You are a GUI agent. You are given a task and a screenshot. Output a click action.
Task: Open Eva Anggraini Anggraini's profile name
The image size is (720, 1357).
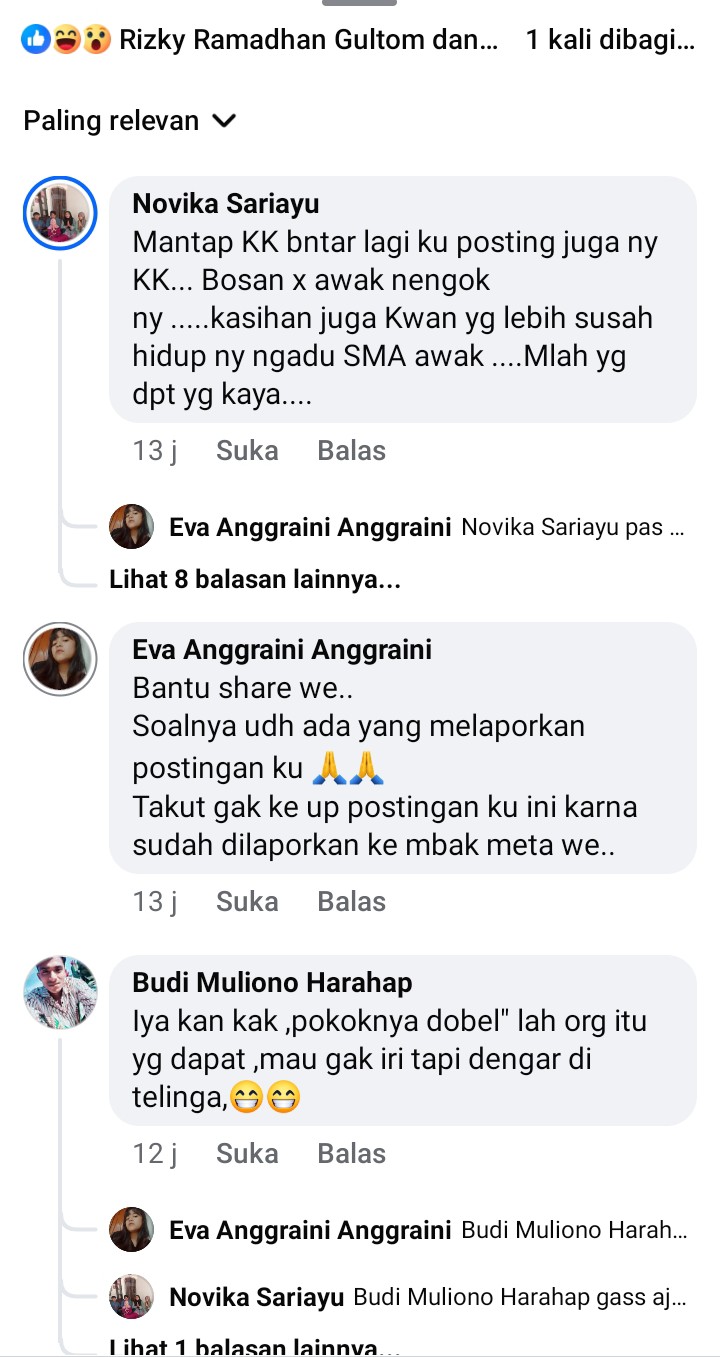(x=282, y=650)
